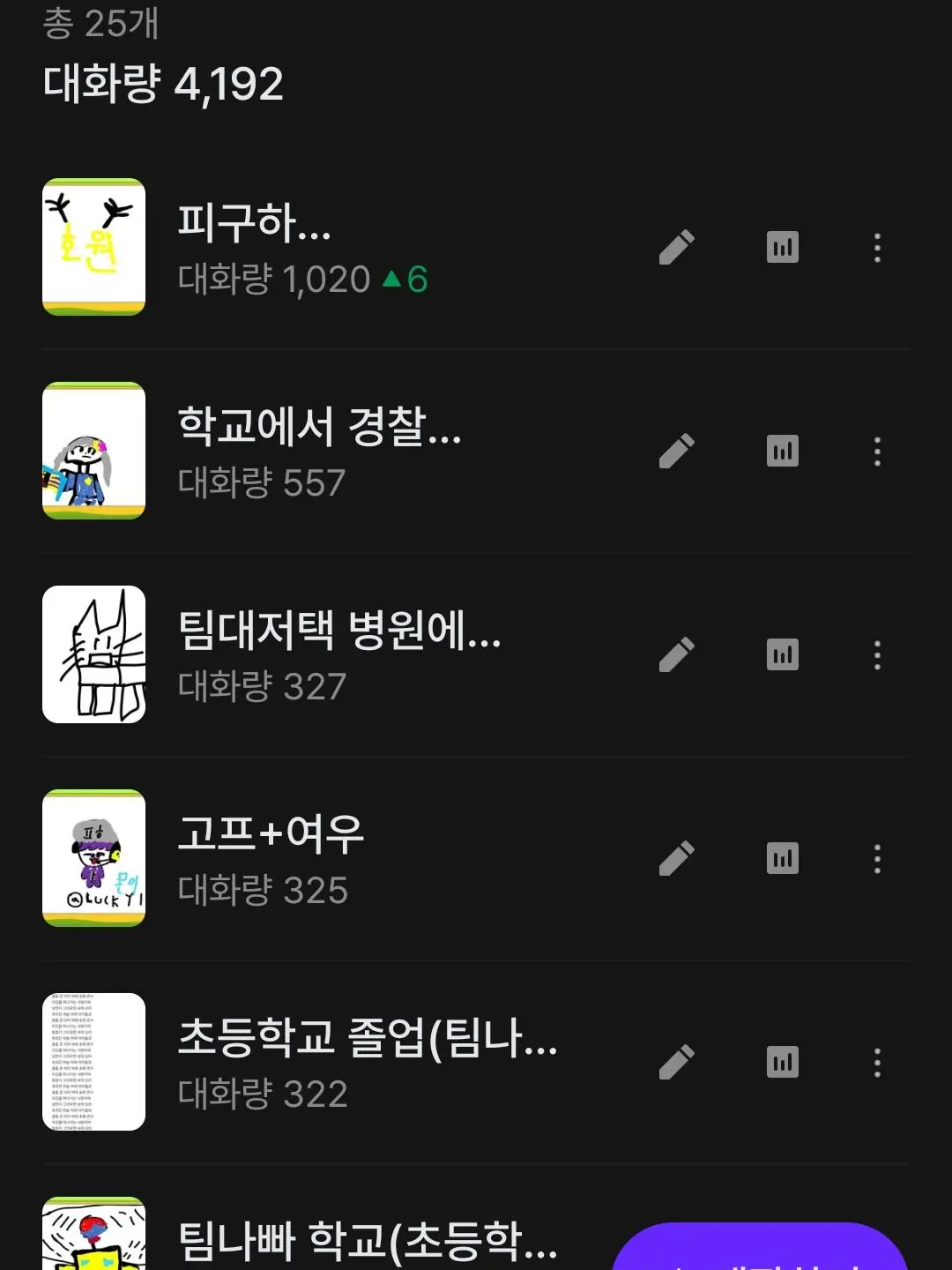Click the "피구하..." character thumbnail image
This screenshot has height=1270, width=952.
point(94,248)
